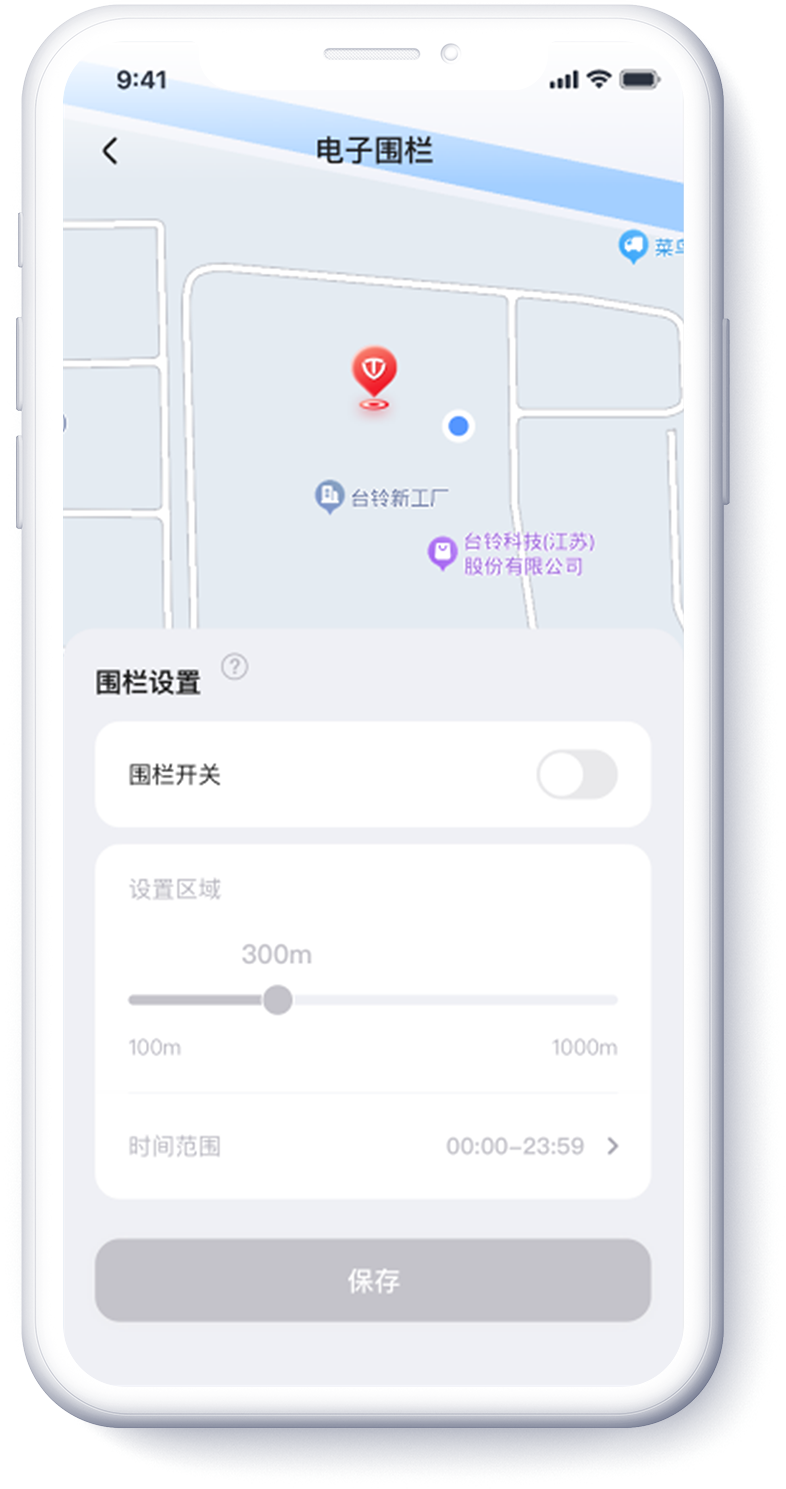Turn on the 围栏开关 switch
786x1489 pixels.
[577, 775]
